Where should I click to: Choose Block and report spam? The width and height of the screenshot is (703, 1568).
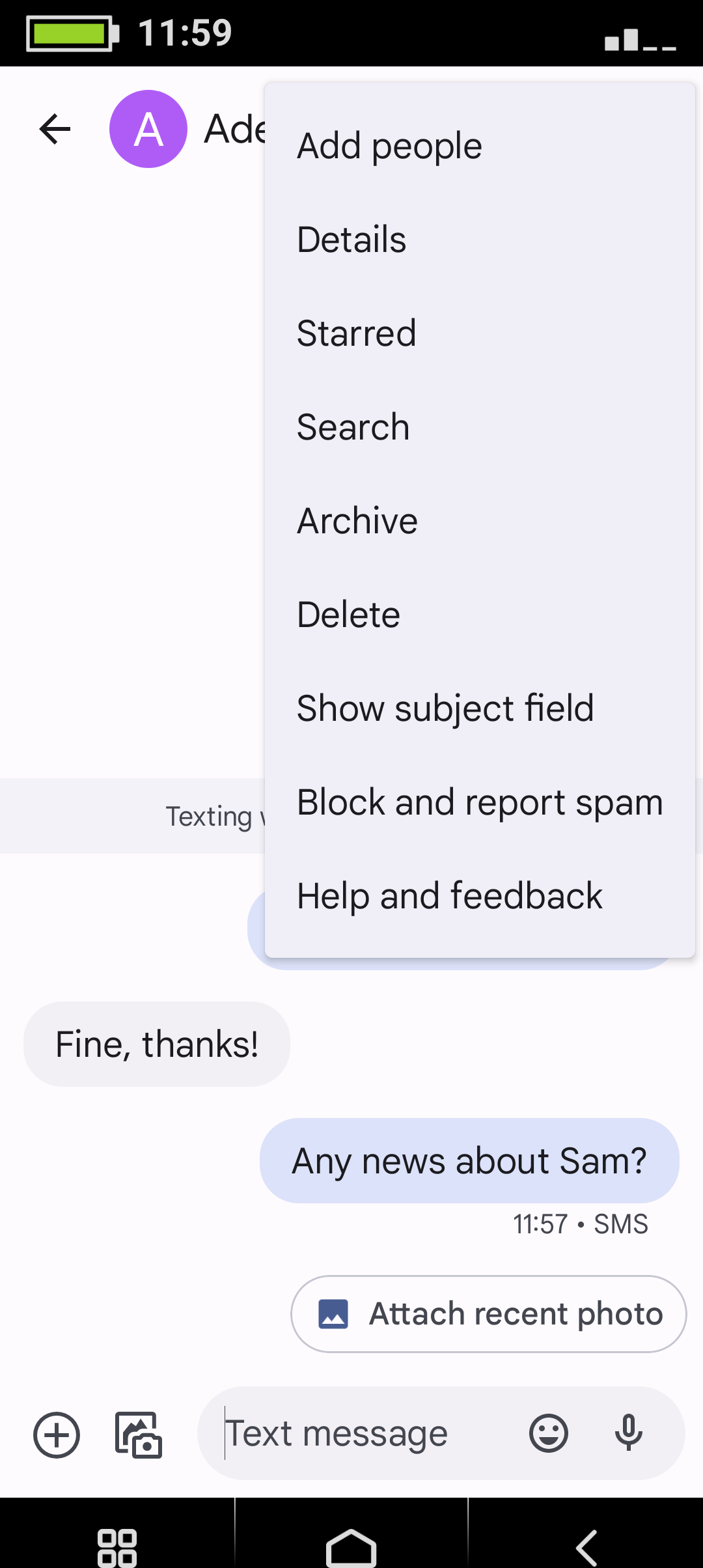point(479,802)
